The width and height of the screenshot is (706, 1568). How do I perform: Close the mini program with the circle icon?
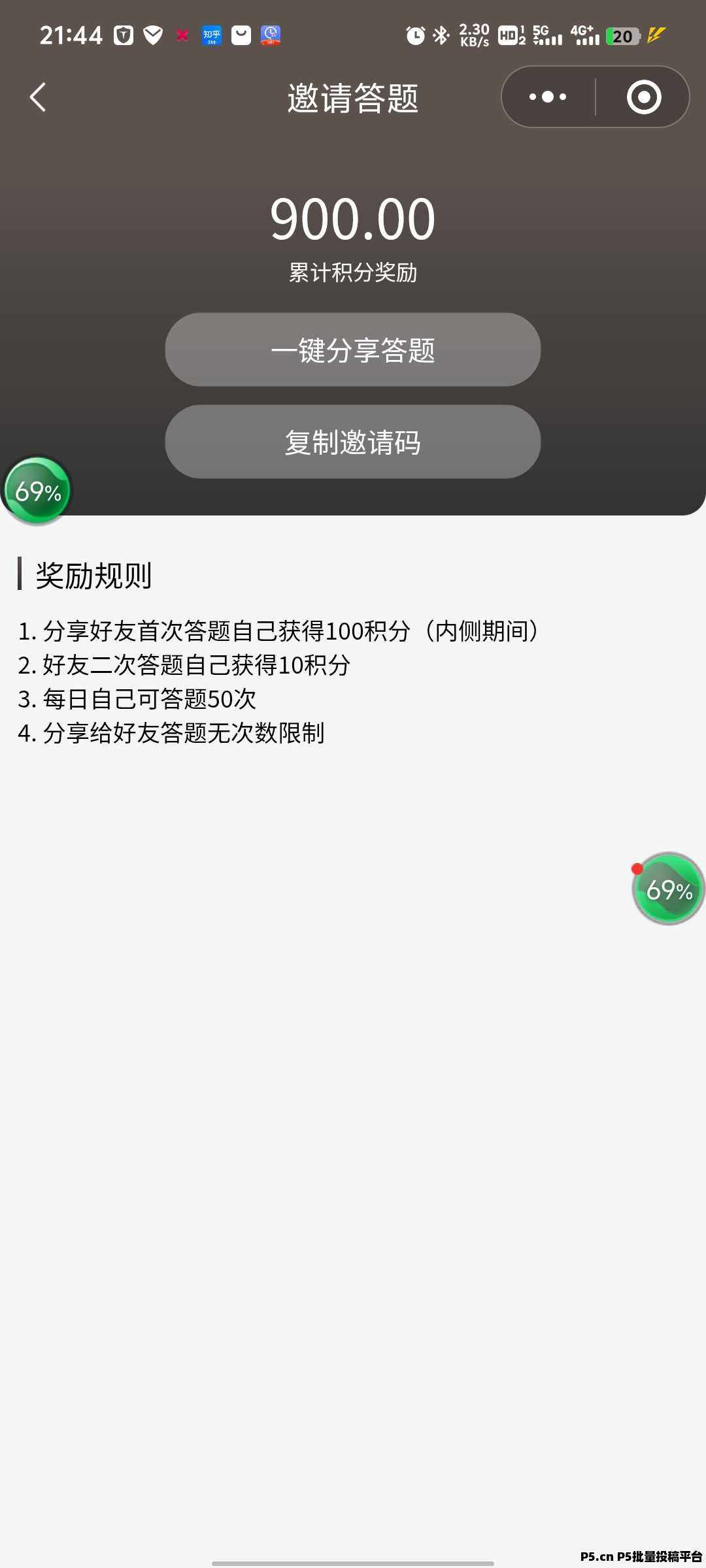[x=644, y=97]
